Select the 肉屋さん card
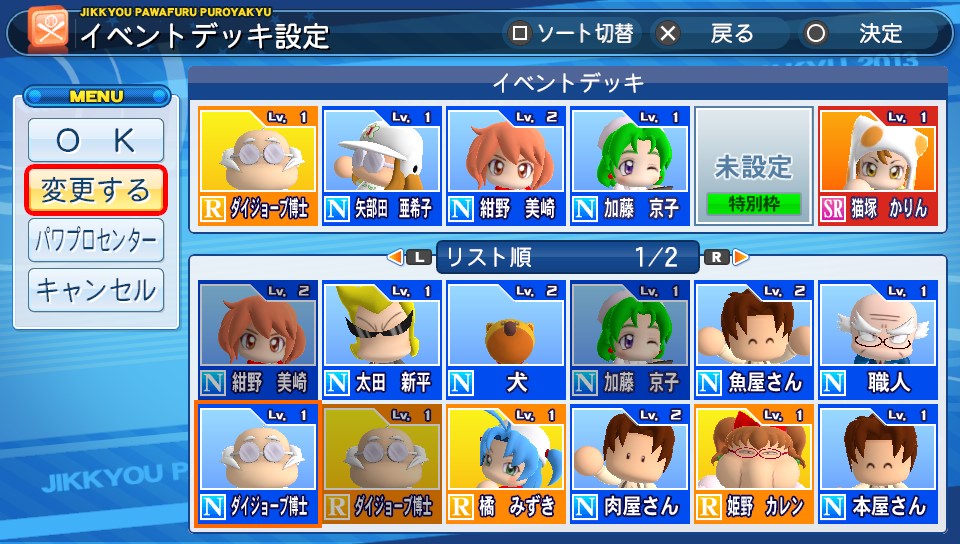 click(x=630, y=462)
